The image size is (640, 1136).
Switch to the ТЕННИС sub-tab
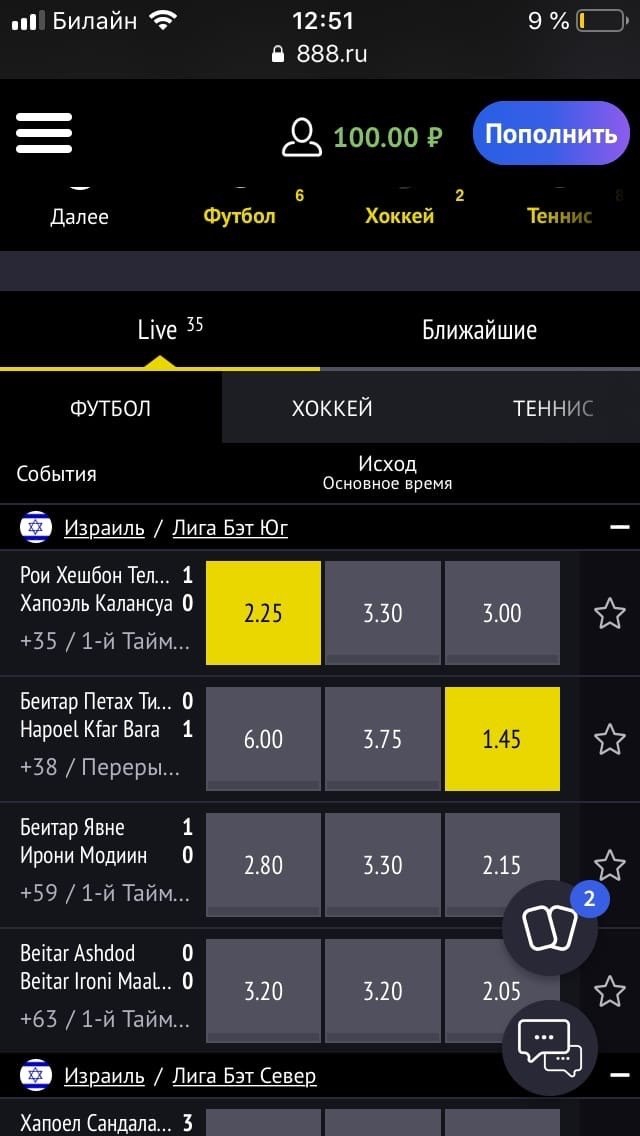[x=552, y=408]
